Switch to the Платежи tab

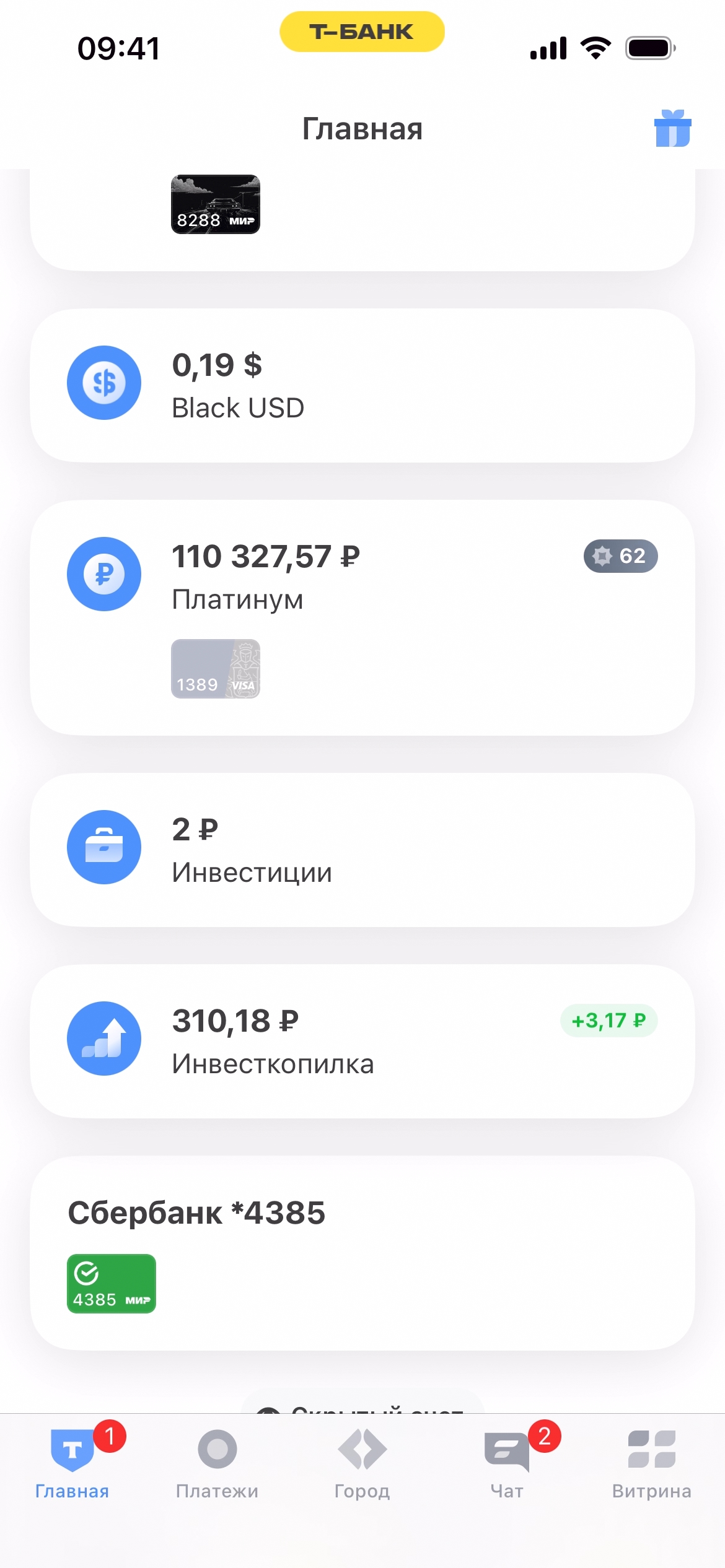click(x=217, y=1463)
